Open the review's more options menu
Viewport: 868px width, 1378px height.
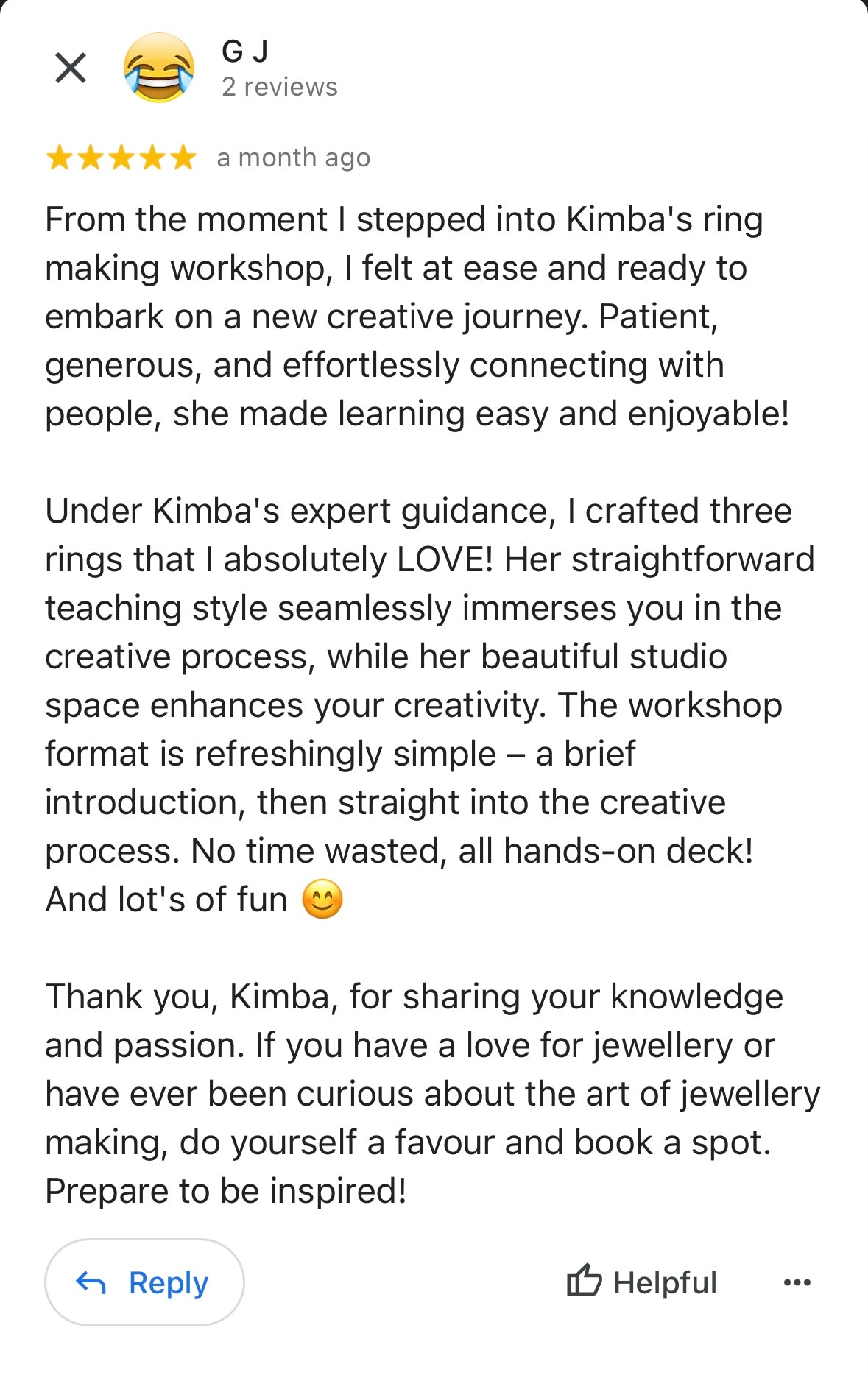point(797,1282)
